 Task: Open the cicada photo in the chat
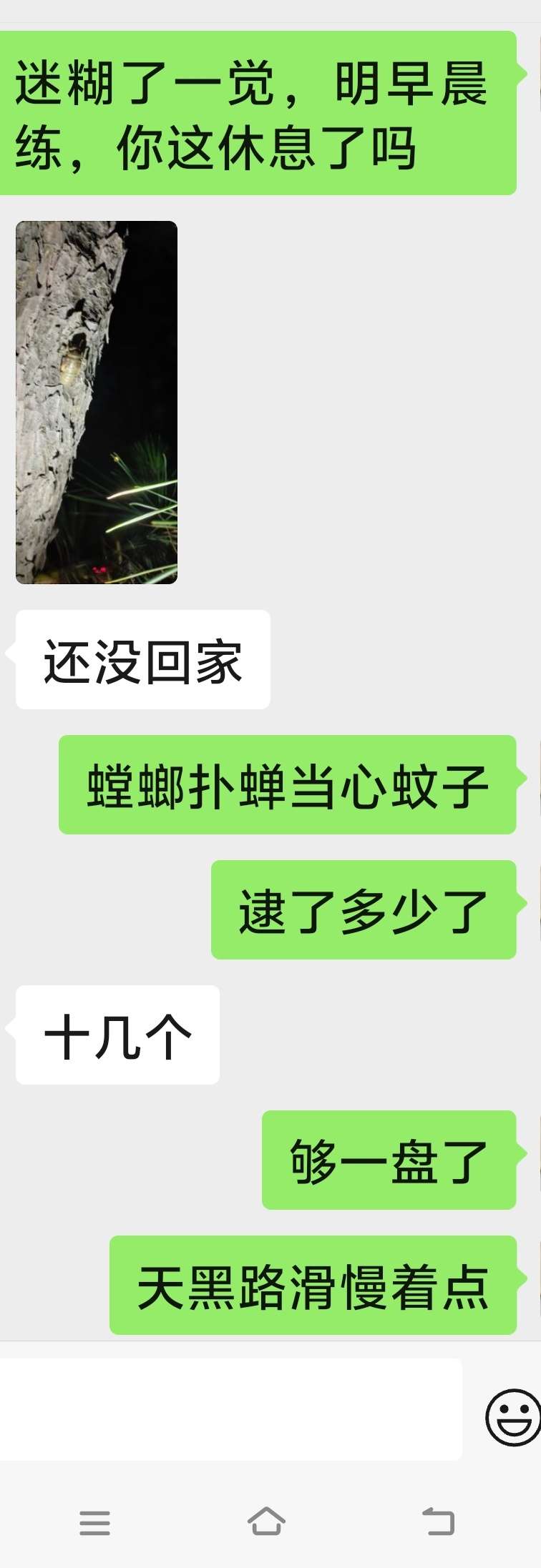[97, 403]
